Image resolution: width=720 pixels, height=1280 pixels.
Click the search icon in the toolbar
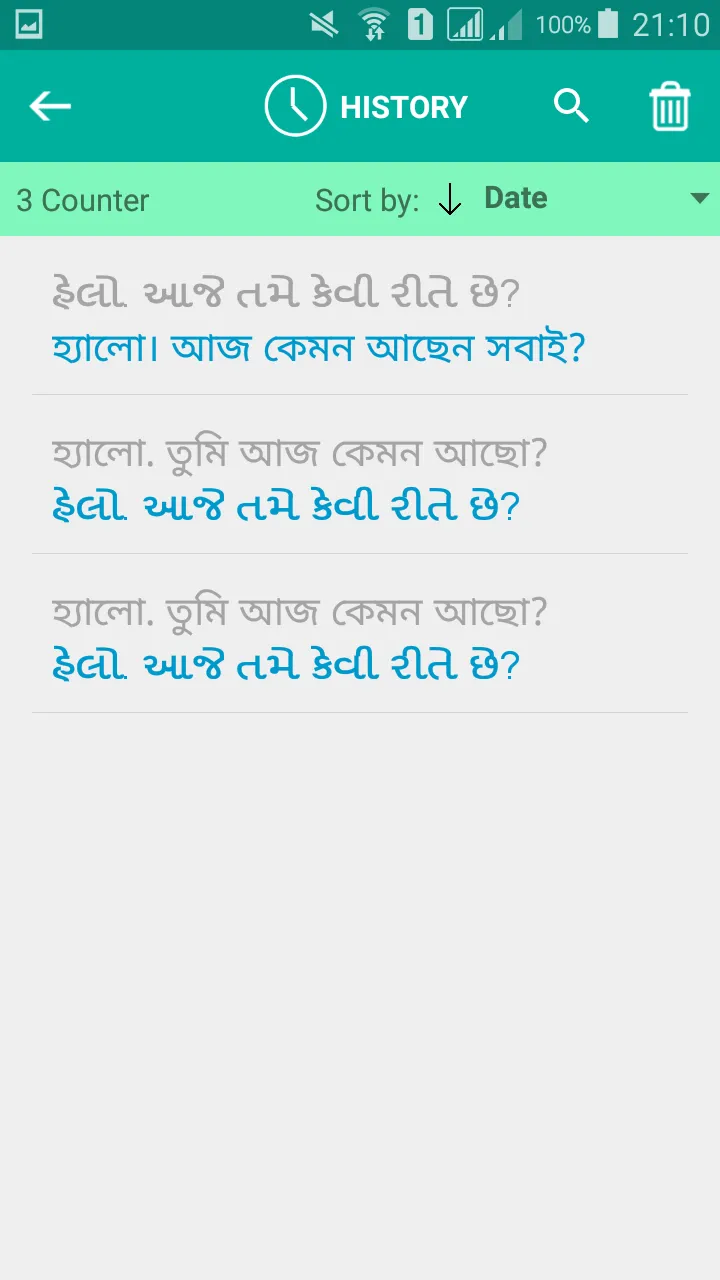(x=572, y=105)
